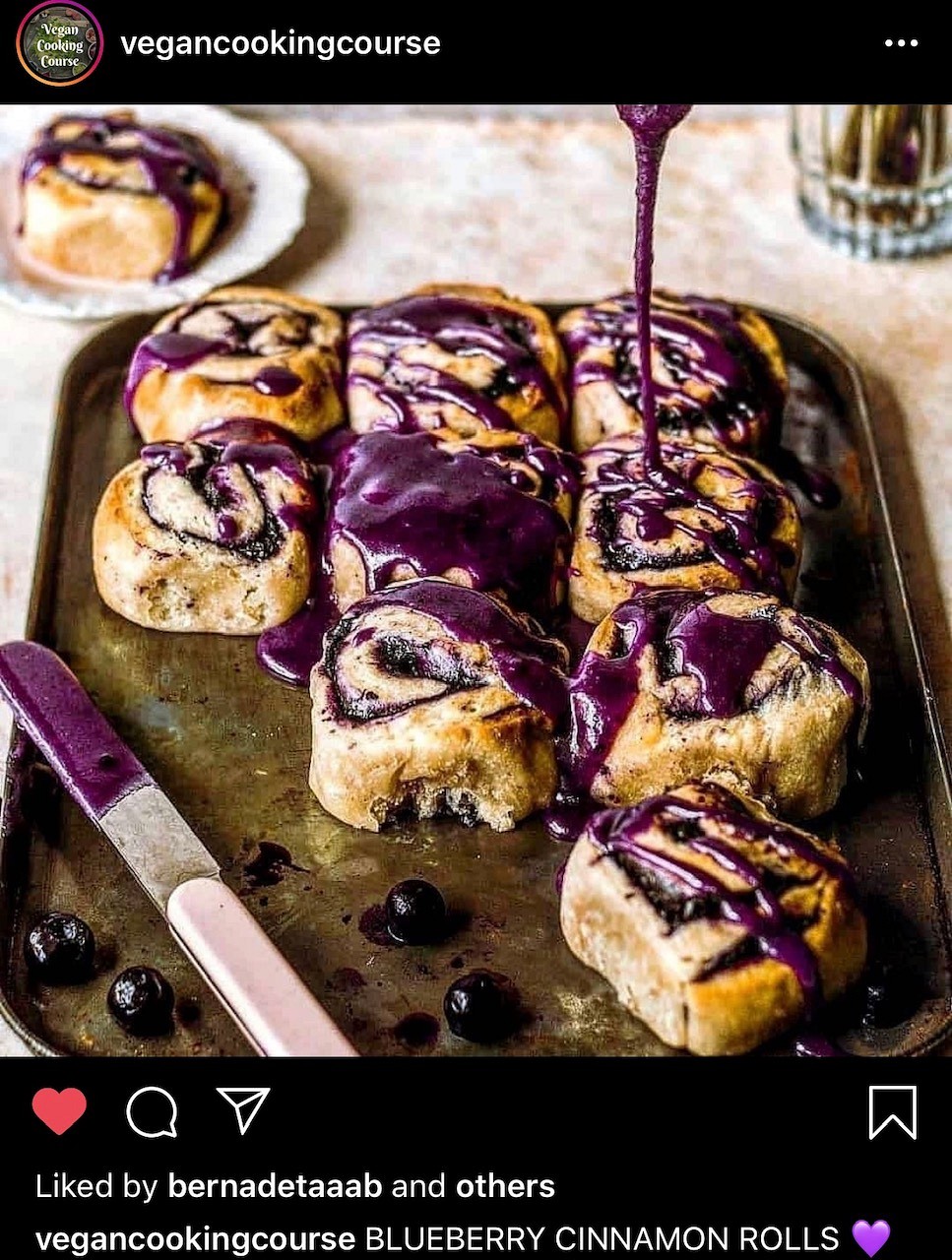Open the blueberry cinnamon rolls photo

pos(476,581)
